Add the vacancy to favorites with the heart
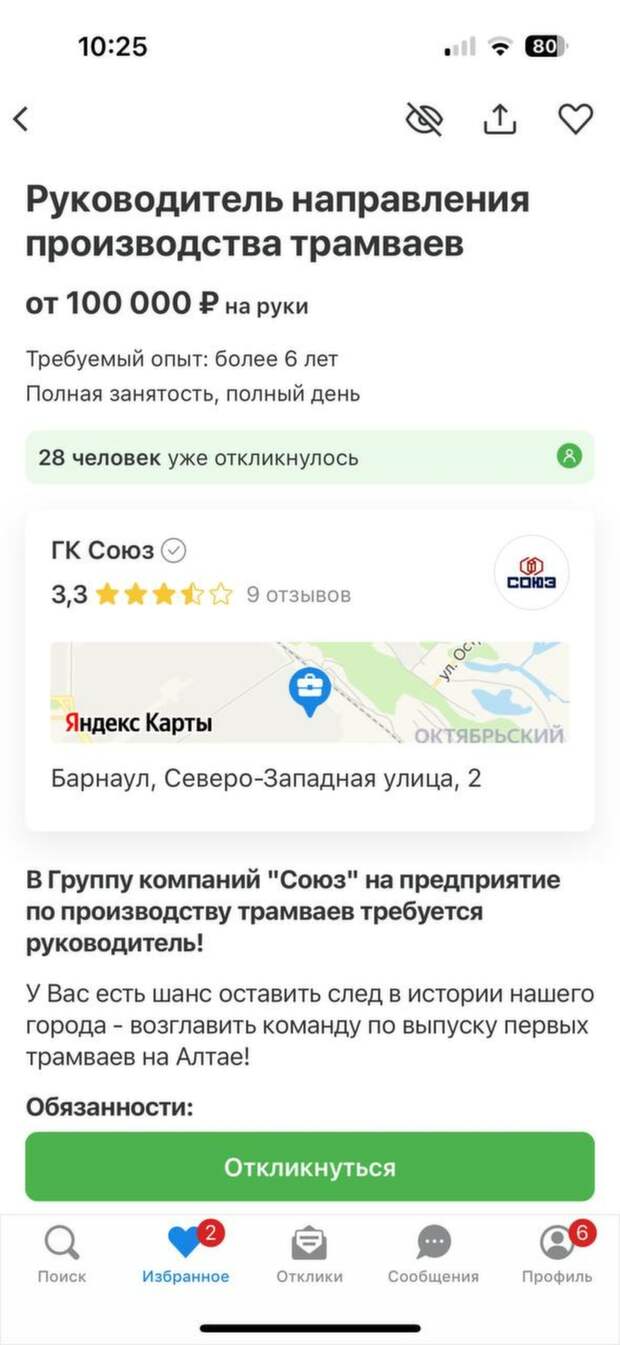620x1345 pixels. (575, 119)
